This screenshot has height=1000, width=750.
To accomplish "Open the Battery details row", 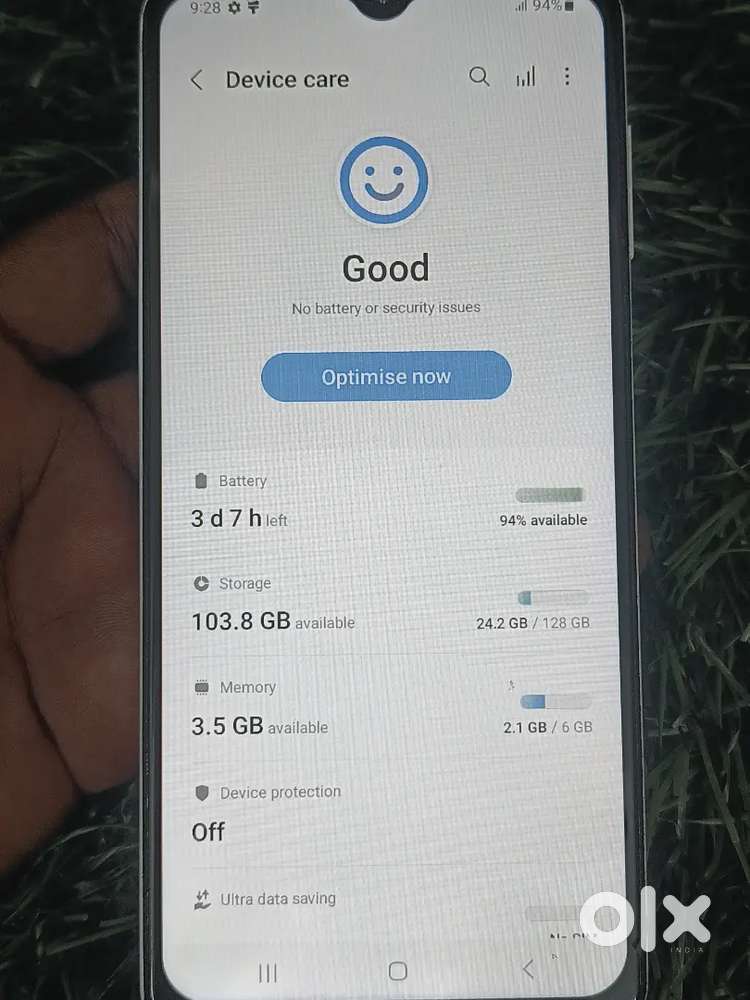I will coord(388,502).
